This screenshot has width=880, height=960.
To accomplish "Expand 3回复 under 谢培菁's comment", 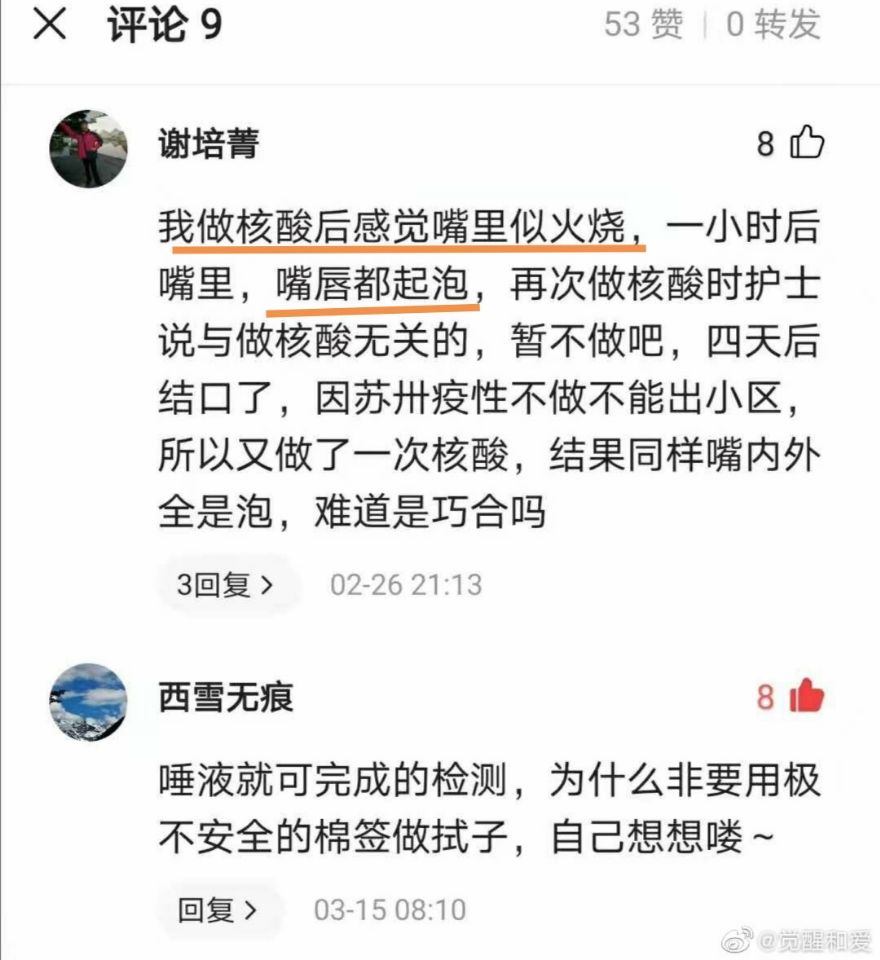I will point(225,585).
